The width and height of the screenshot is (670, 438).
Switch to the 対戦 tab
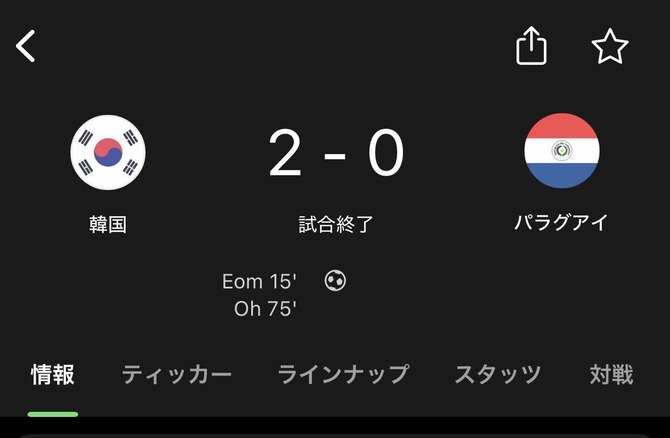pyautogui.click(x=611, y=375)
